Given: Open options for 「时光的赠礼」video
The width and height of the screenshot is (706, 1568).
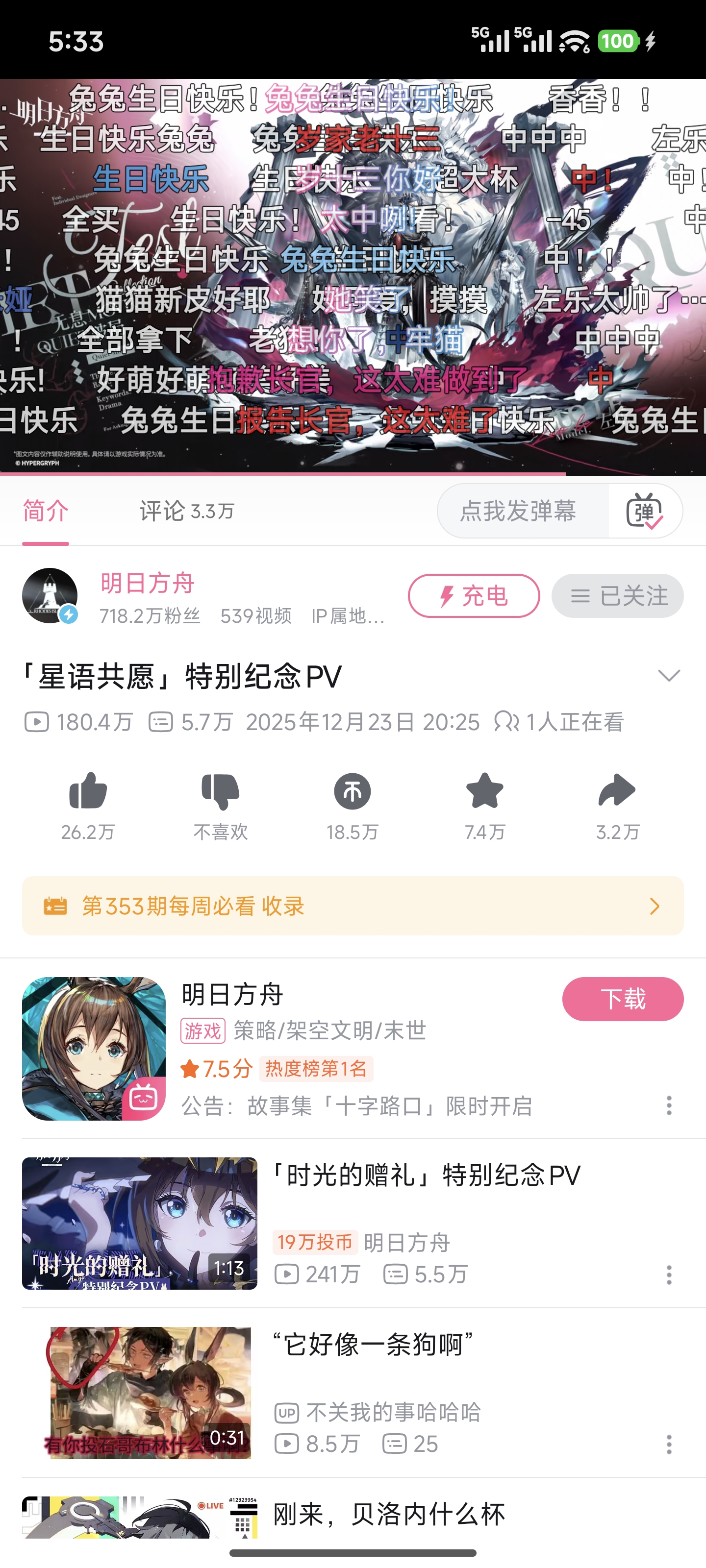Looking at the screenshot, I should click(669, 1274).
